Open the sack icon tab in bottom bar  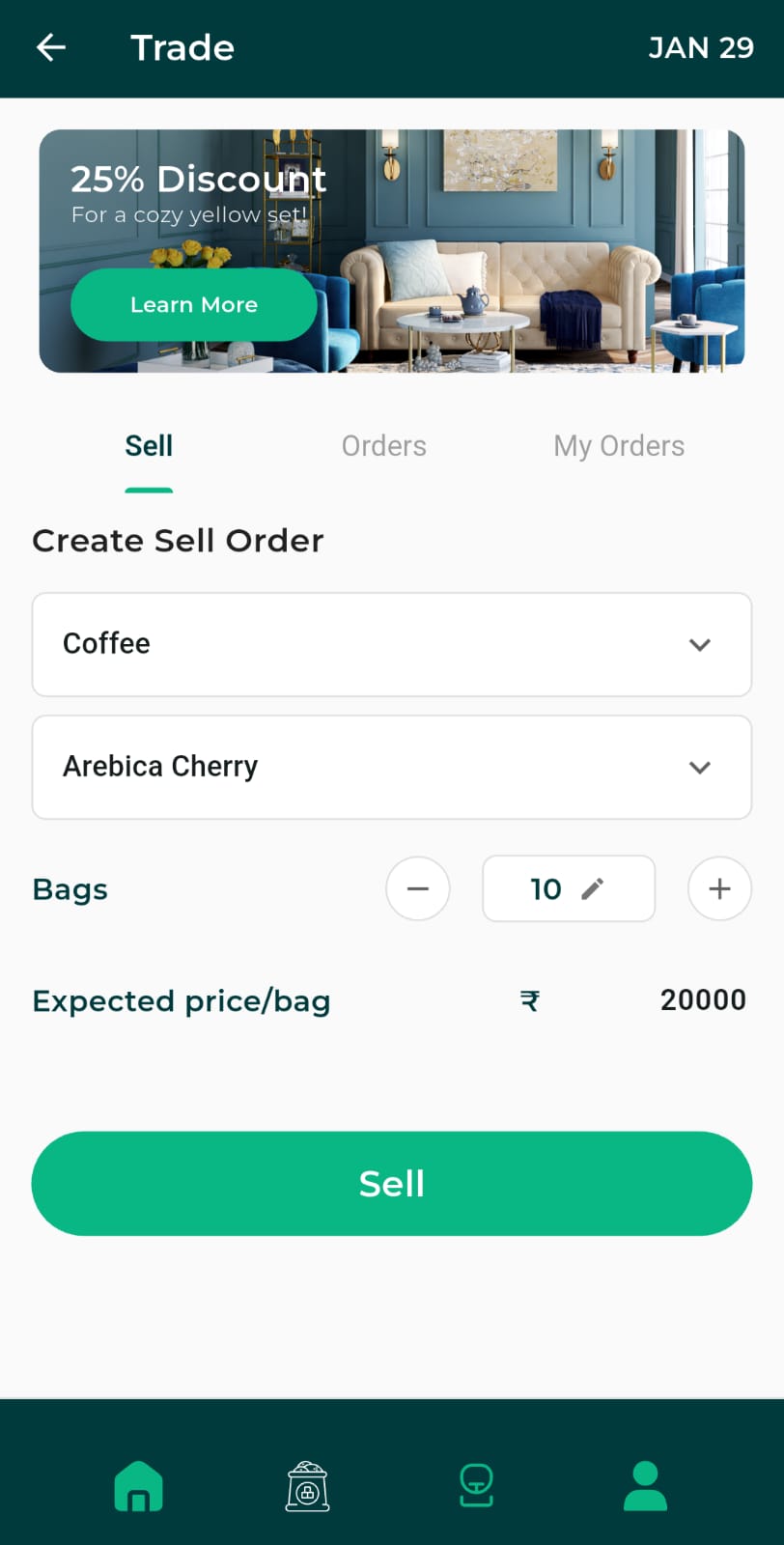(x=308, y=1485)
